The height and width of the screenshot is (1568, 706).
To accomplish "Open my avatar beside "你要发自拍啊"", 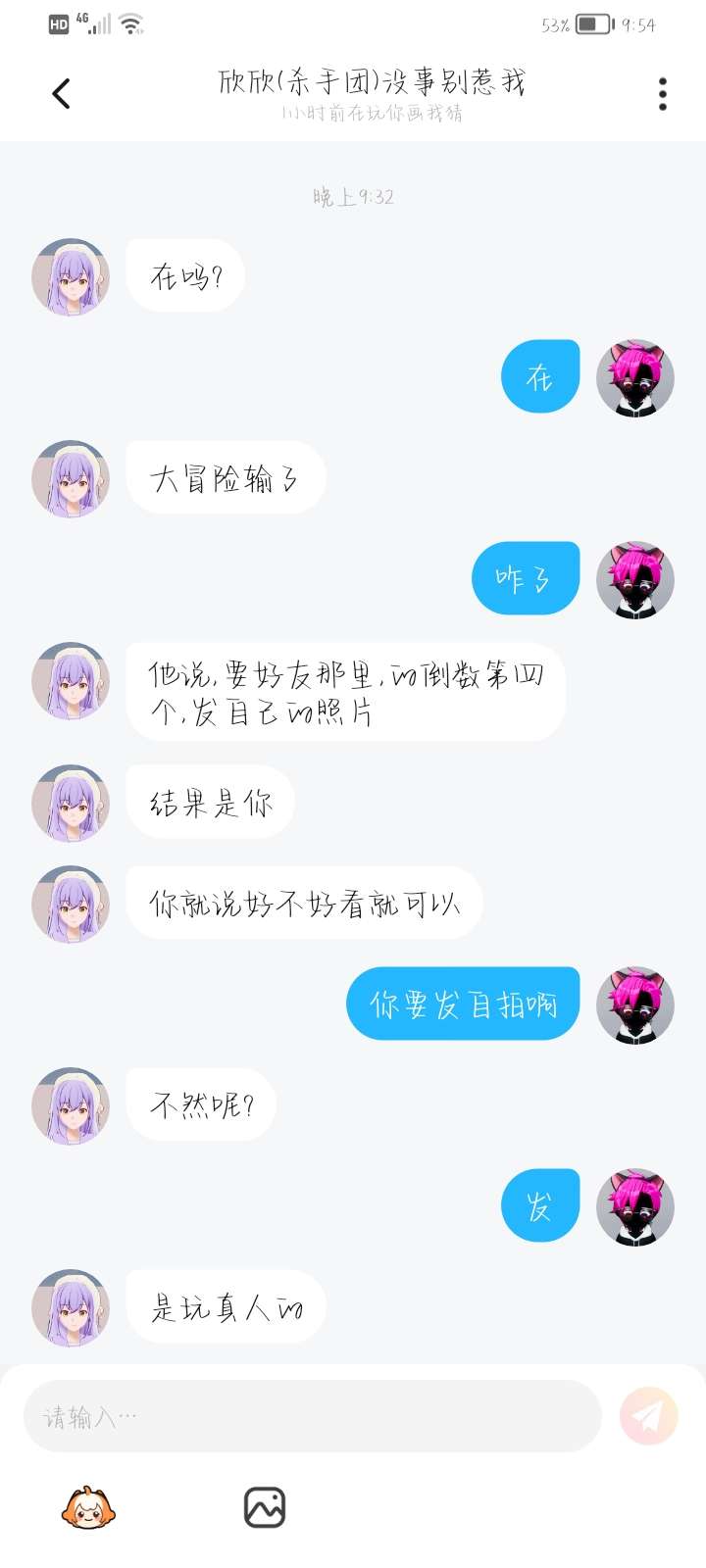I will pyautogui.click(x=635, y=1004).
